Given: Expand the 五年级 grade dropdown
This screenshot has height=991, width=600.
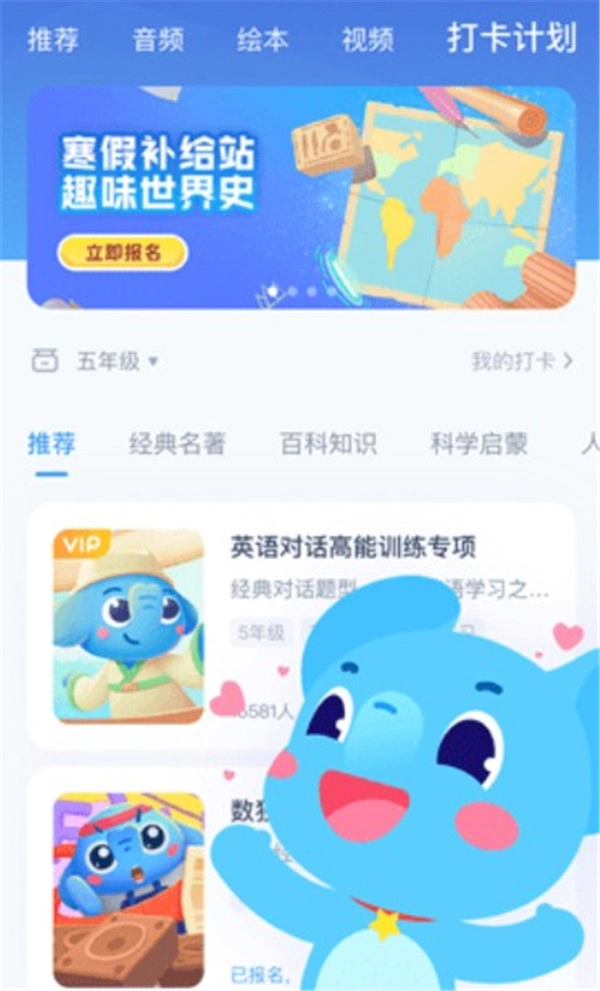Looking at the screenshot, I should click(117, 362).
